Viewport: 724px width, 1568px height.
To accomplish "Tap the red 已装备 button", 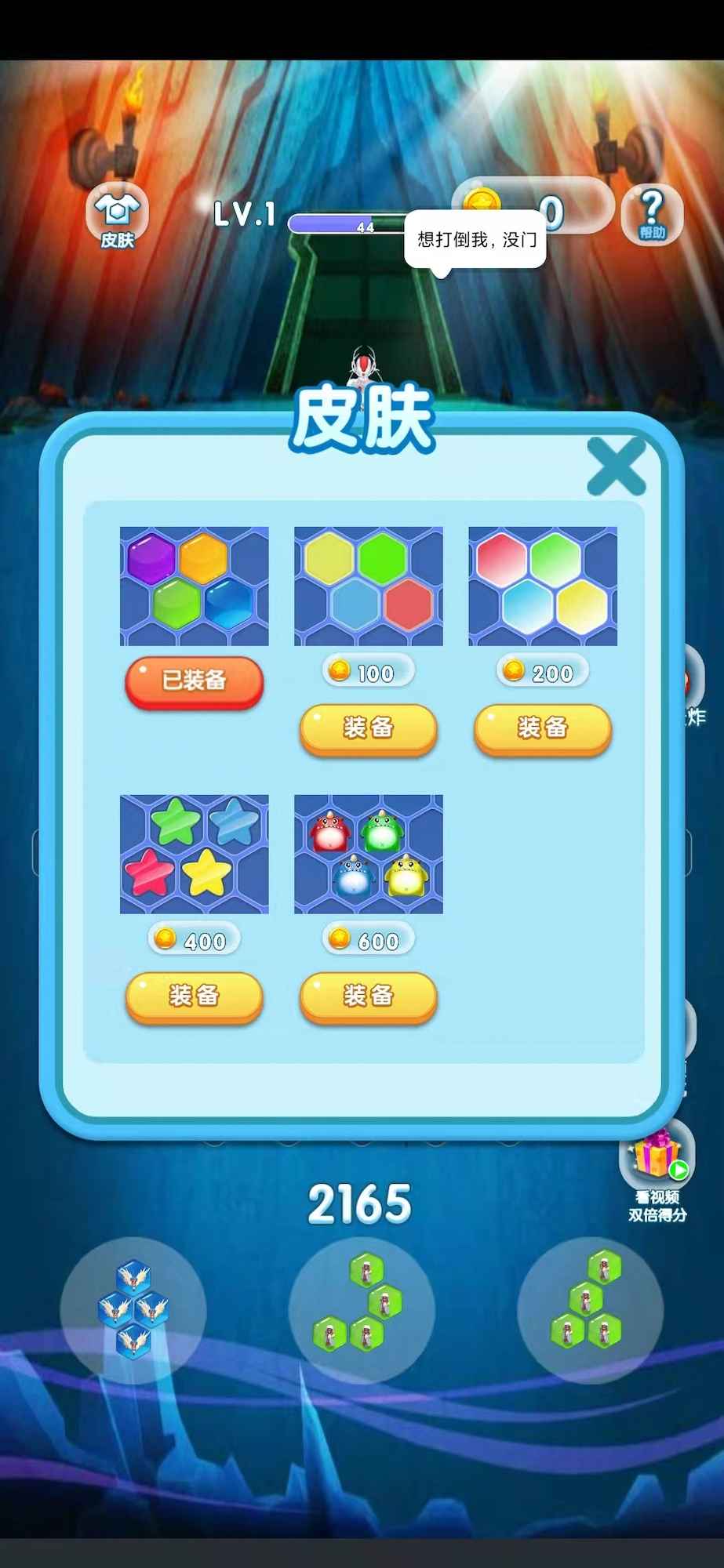I will click(194, 681).
